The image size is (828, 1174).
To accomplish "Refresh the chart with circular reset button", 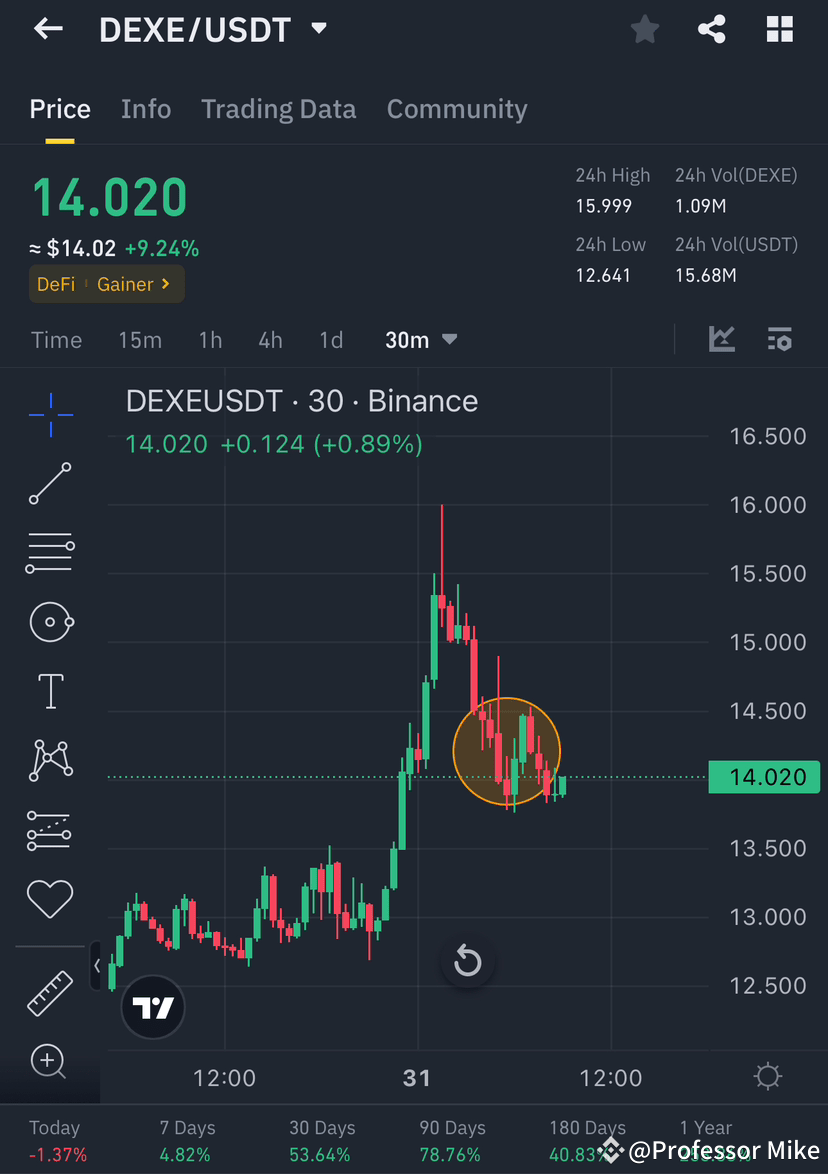I will point(467,960).
